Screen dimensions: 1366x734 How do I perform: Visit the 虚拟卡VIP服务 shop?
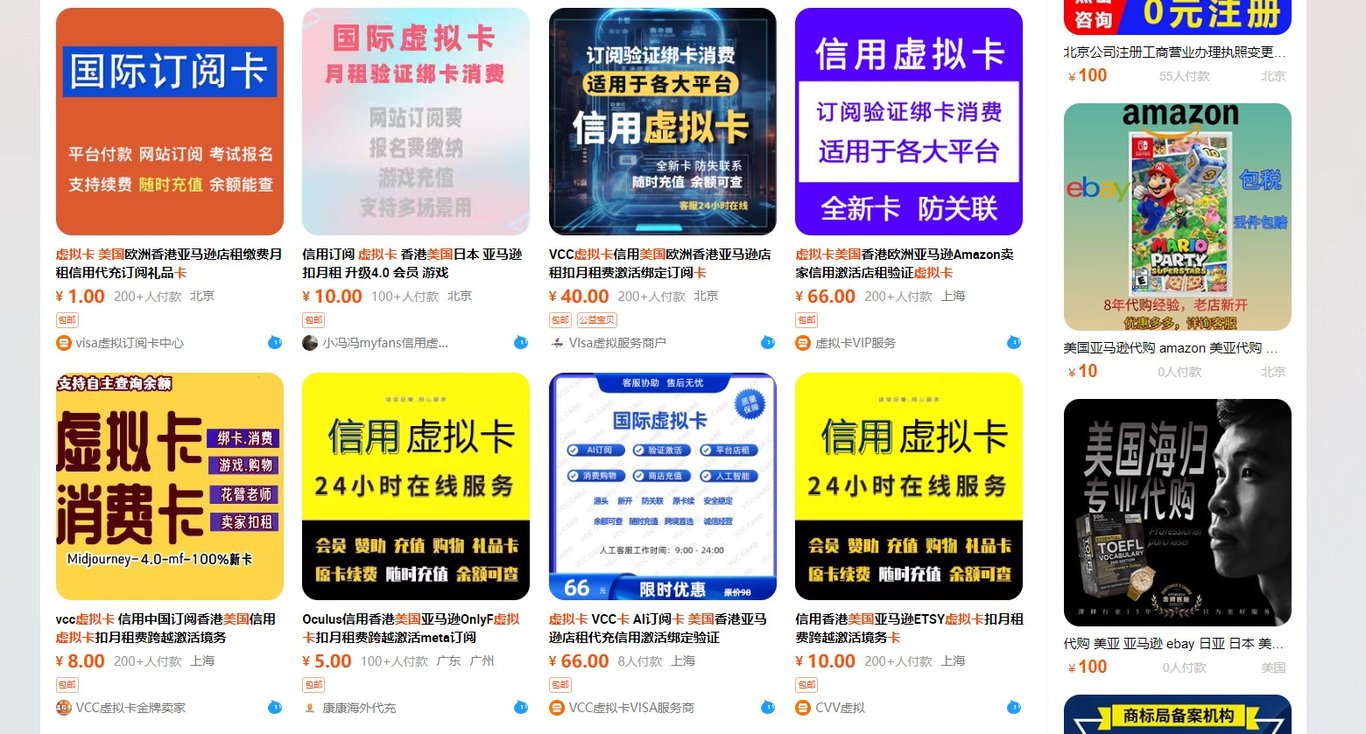pos(855,343)
